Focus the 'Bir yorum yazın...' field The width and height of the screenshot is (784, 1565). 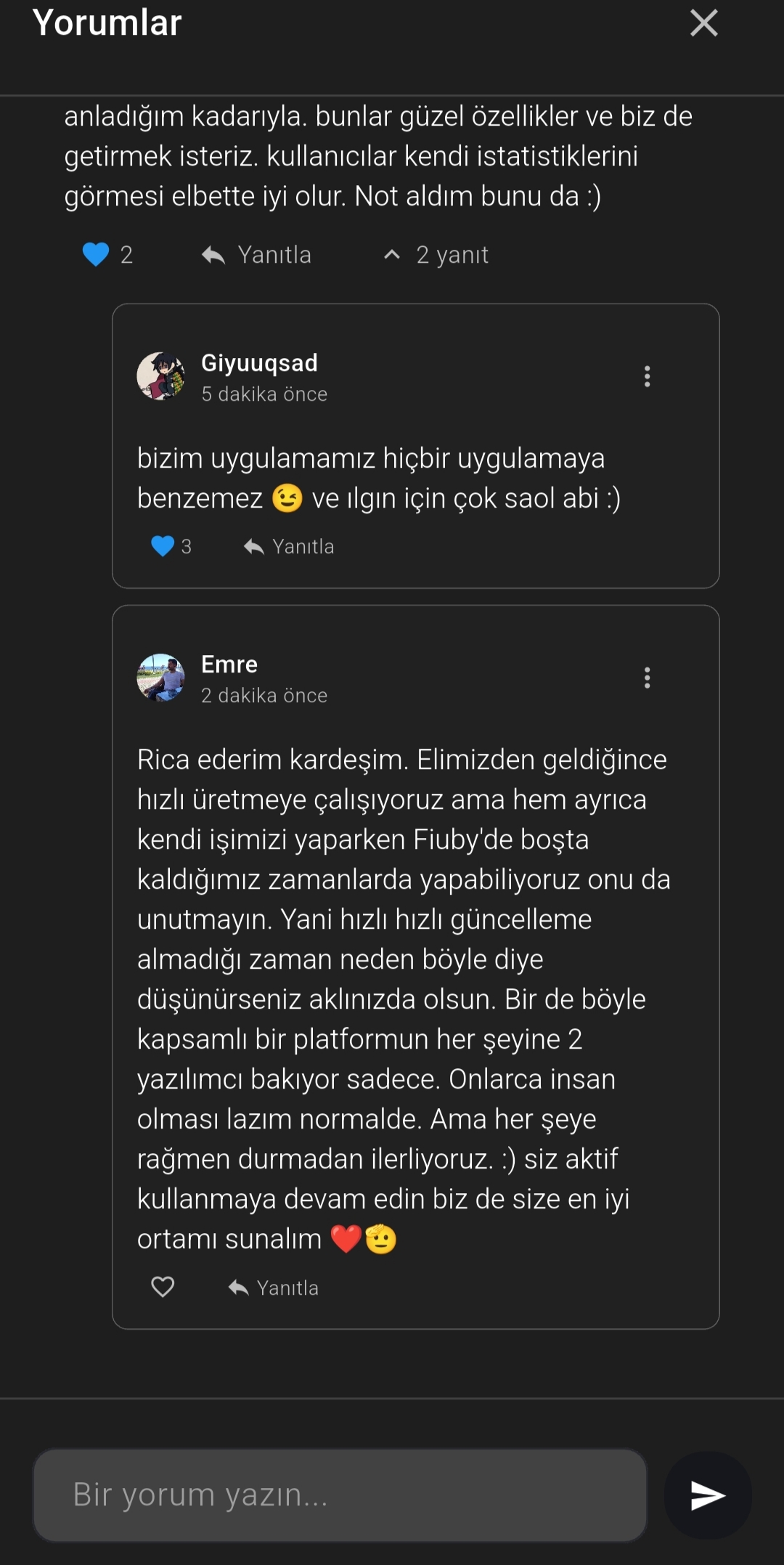click(340, 1495)
